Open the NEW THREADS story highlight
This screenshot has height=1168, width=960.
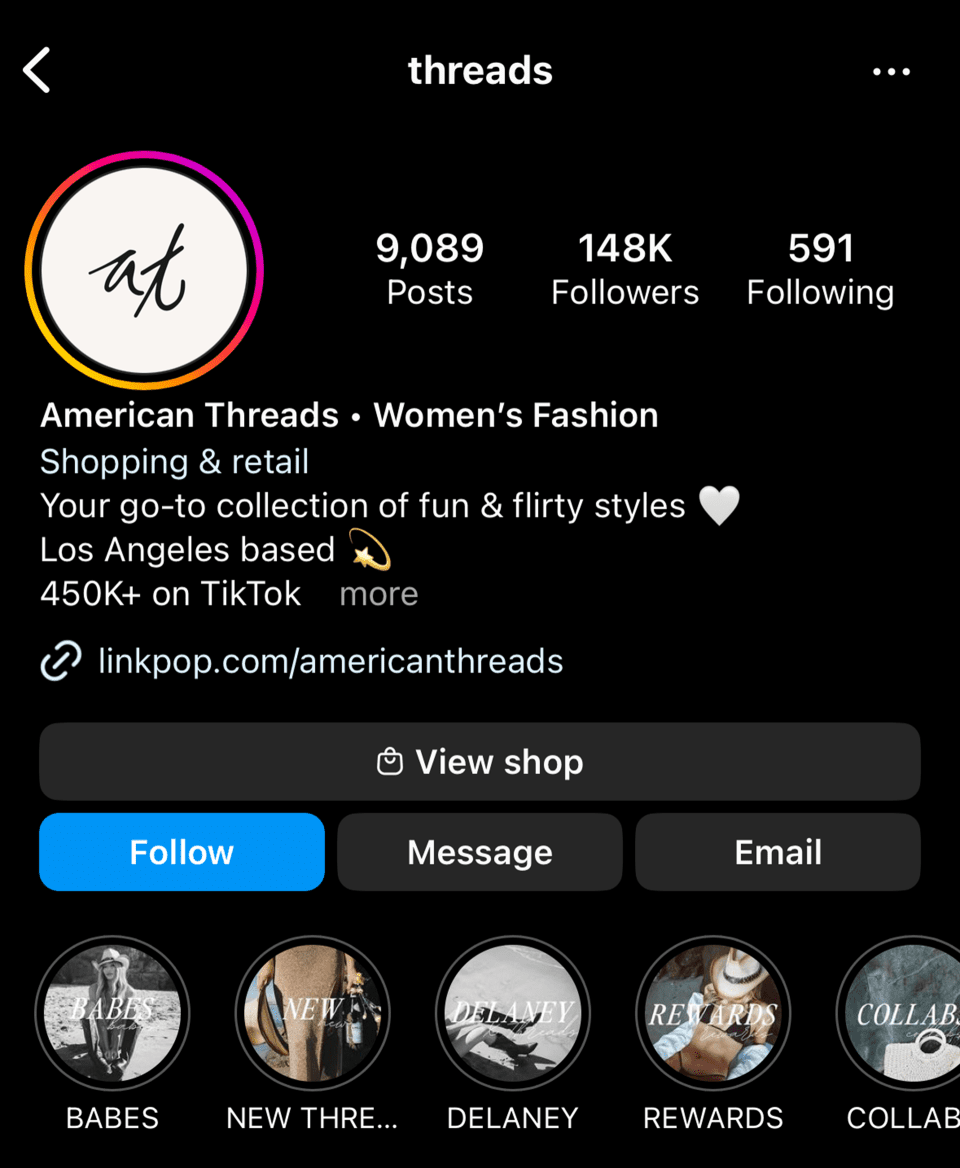click(312, 1013)
